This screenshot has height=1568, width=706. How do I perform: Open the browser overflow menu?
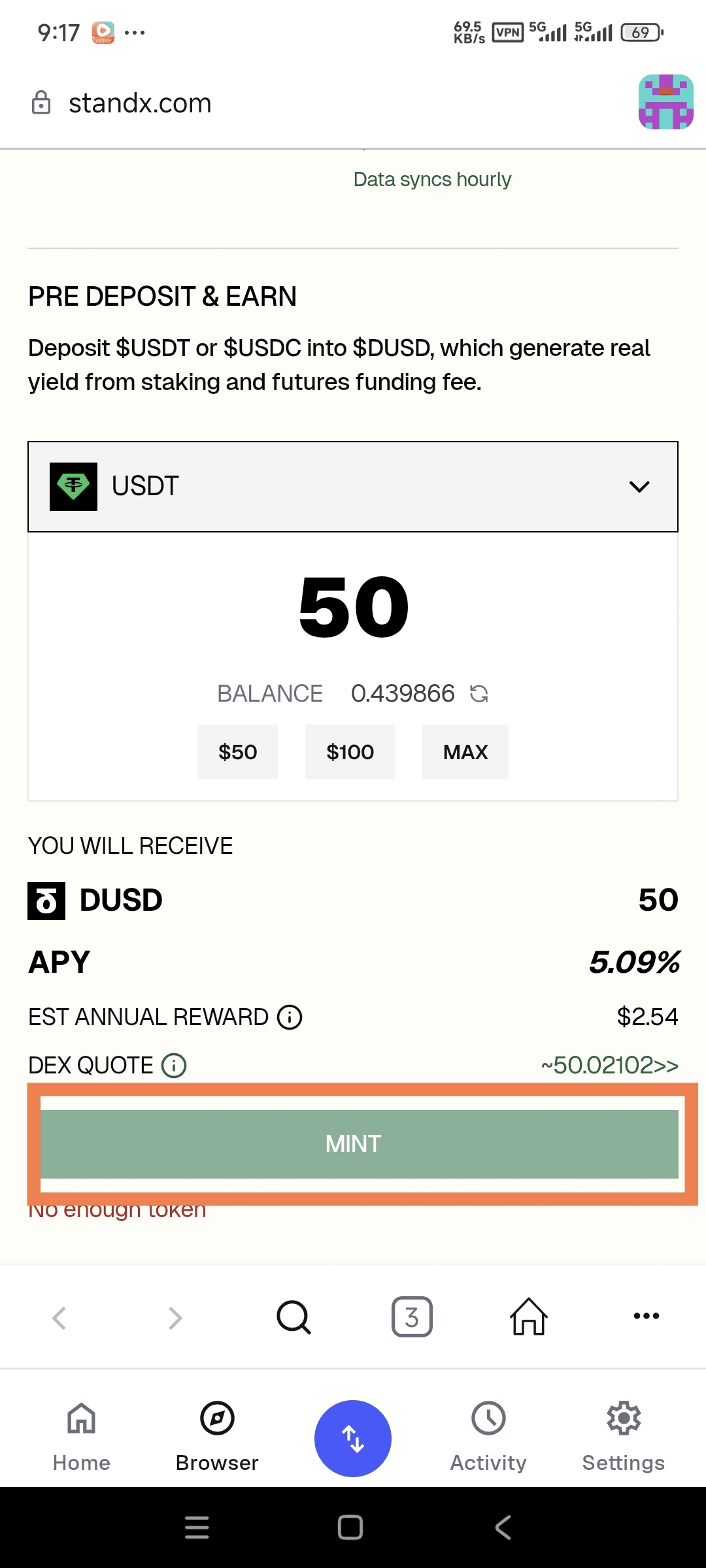coord(647,1316)
